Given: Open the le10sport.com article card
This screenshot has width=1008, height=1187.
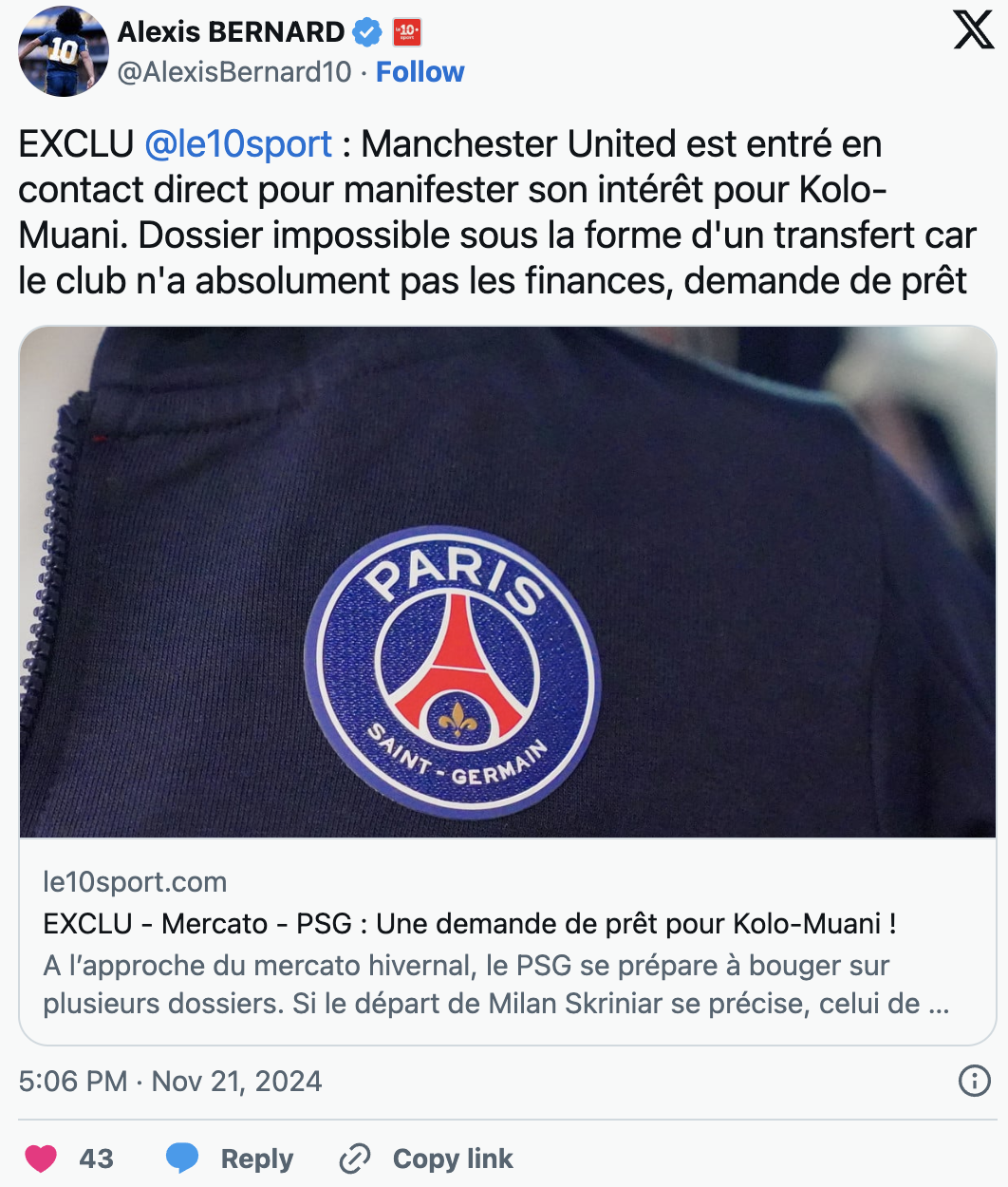Looking at the screenshot, I should pos(508,684).
